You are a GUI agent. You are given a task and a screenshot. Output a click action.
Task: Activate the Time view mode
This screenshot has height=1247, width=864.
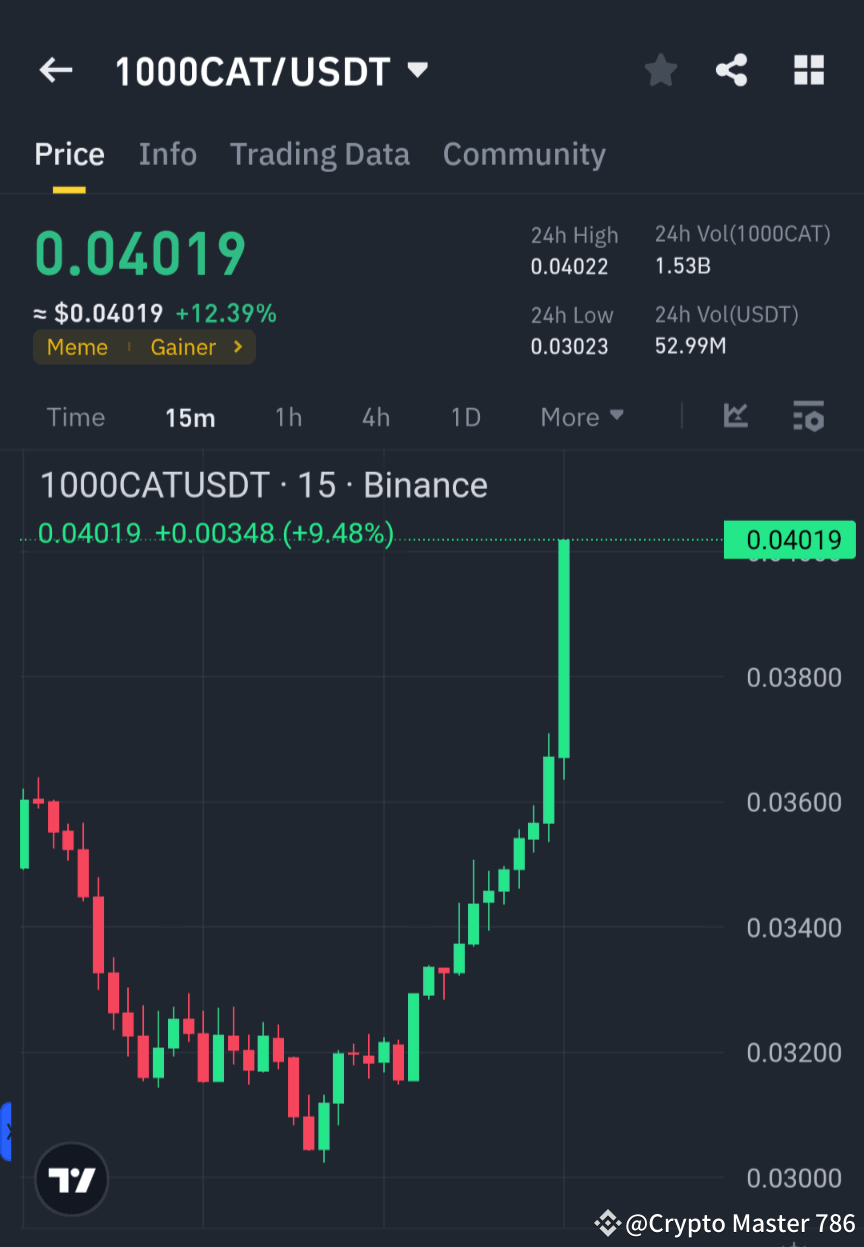tap(76, 417)
